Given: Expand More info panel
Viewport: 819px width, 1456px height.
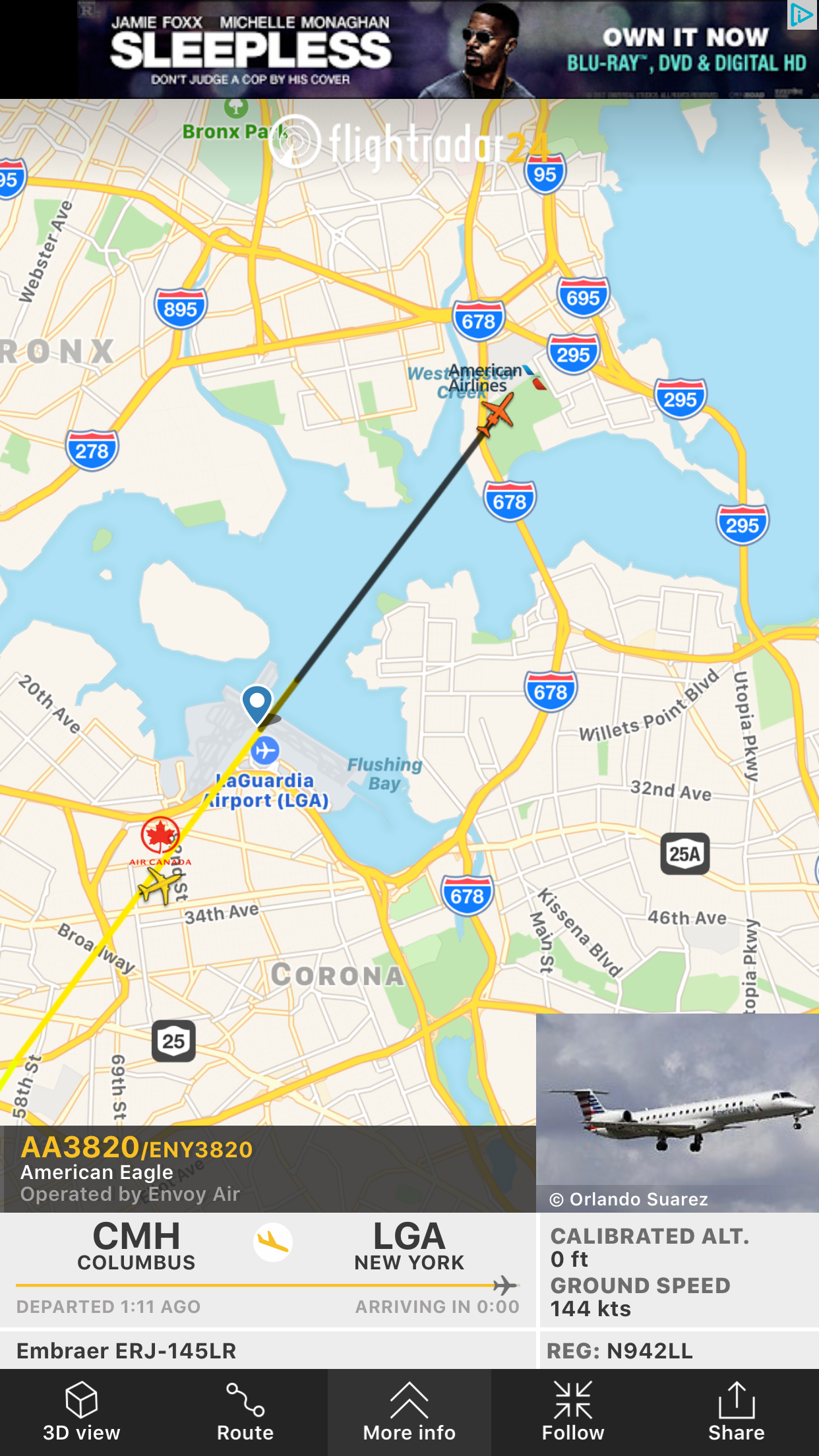Looking at the screenshot, I should click(409, 1412).
